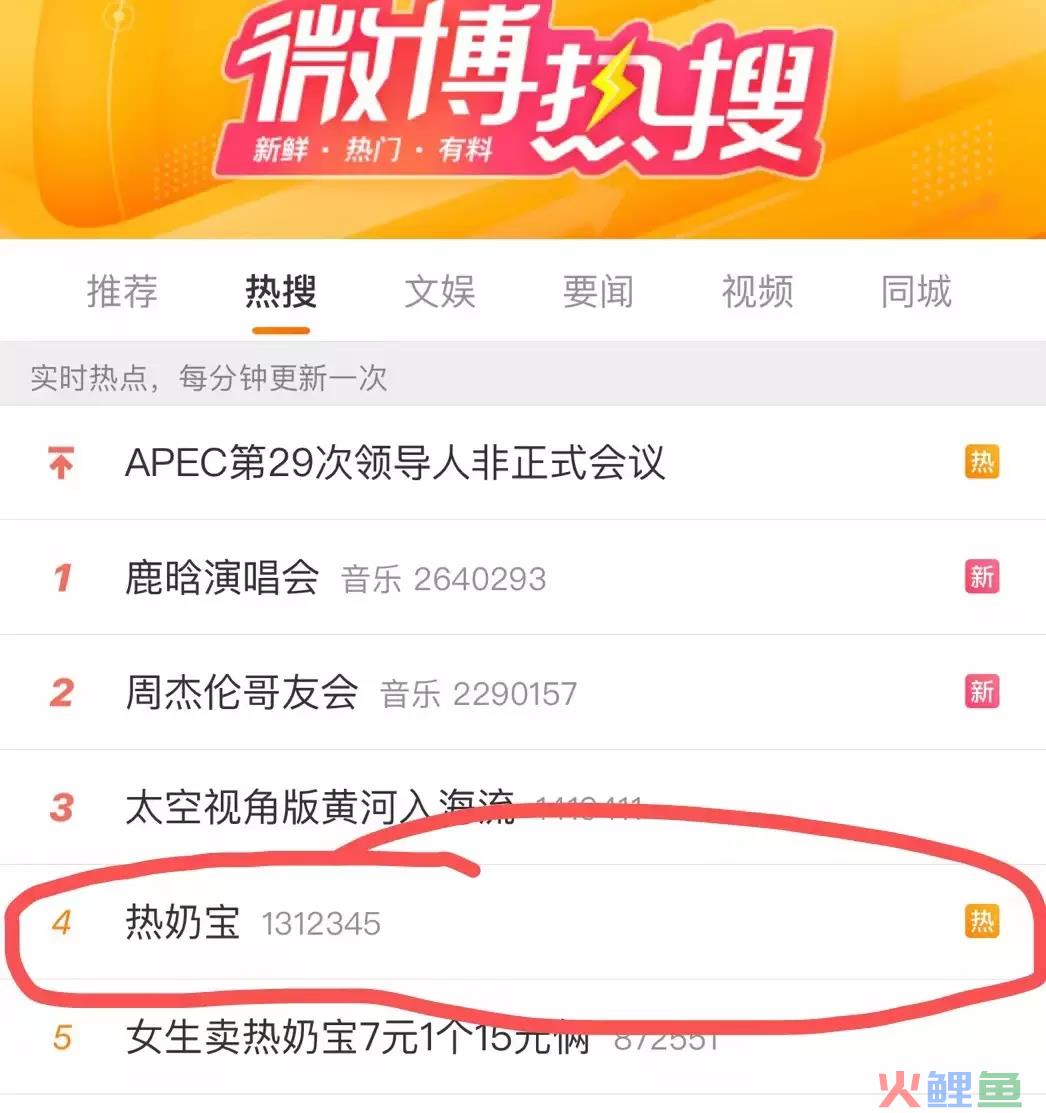Screen dimensions: 1046x1113
Task: Go to the 视频 tab
Action: [757, 292]
